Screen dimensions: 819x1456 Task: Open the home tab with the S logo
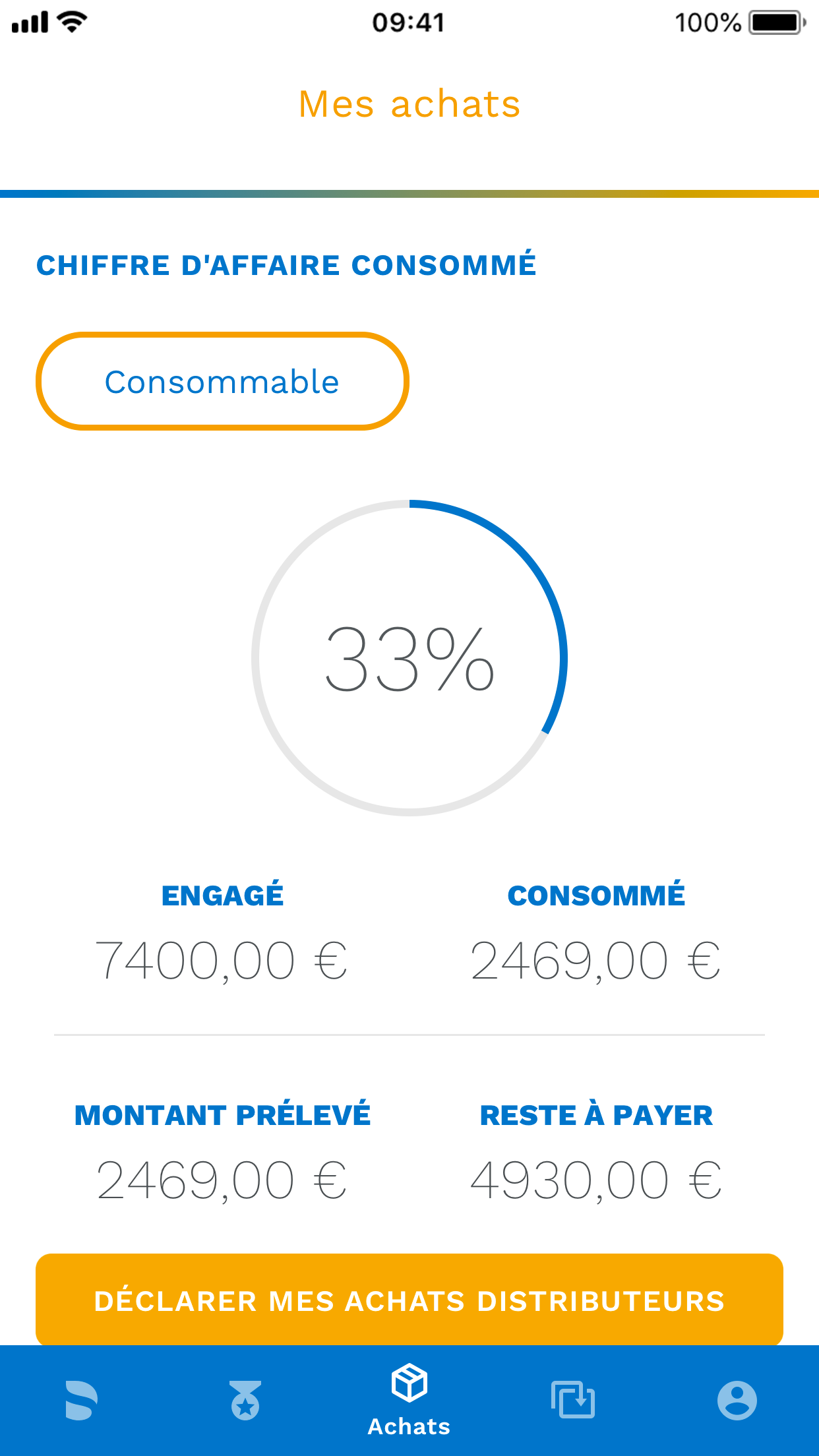pos(82,1400)
